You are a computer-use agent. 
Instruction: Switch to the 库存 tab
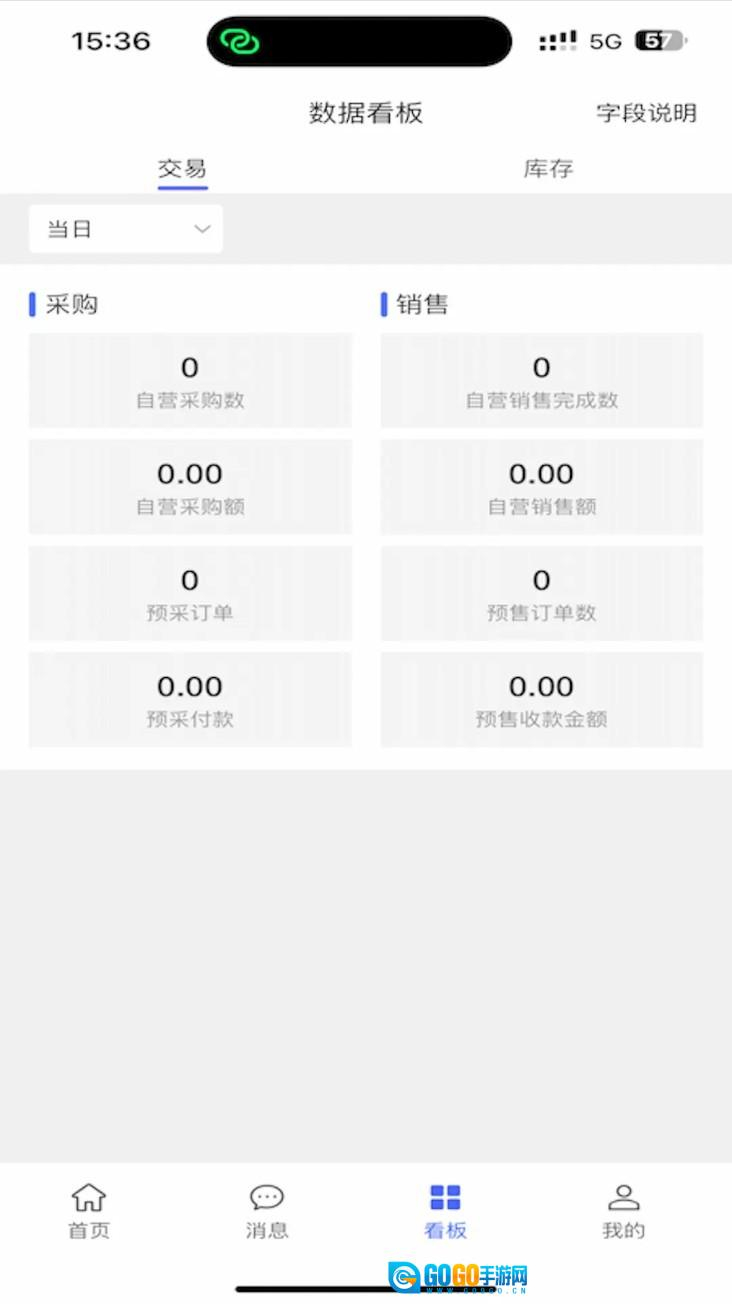(x=548, y=169)
